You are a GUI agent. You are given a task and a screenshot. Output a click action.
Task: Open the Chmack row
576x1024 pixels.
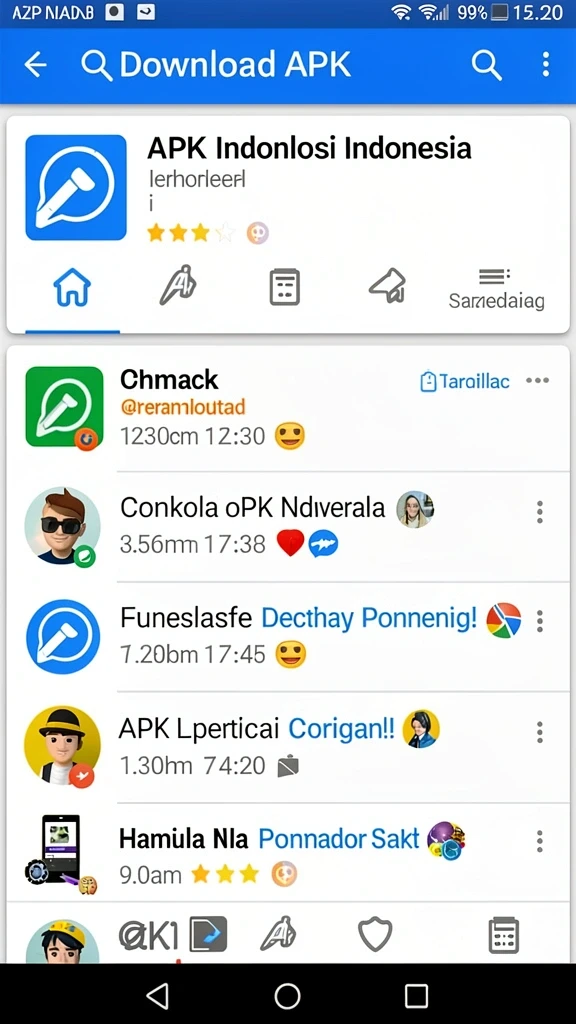pos(288,408)
